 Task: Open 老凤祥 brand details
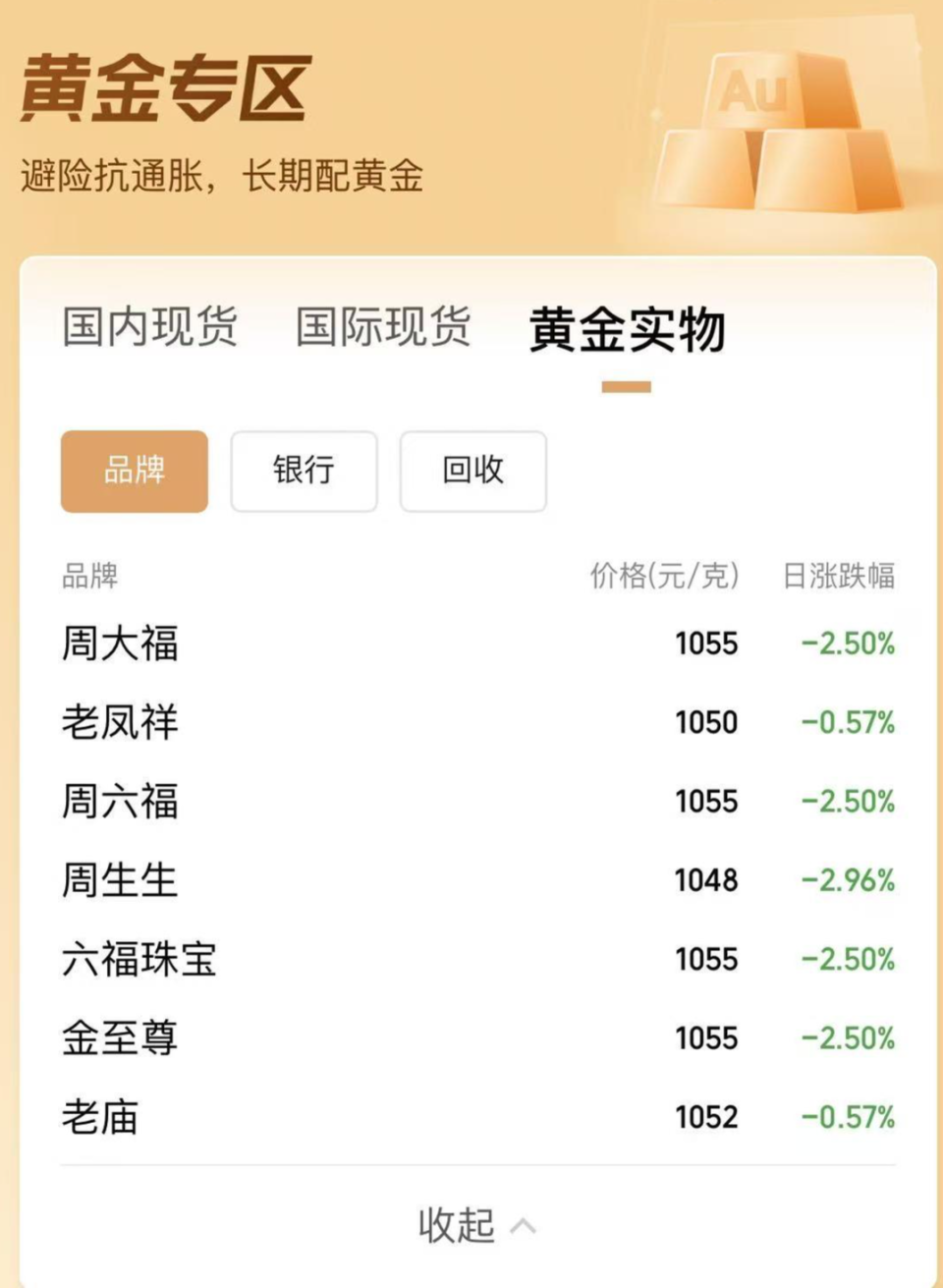click(x=120, y=723)
